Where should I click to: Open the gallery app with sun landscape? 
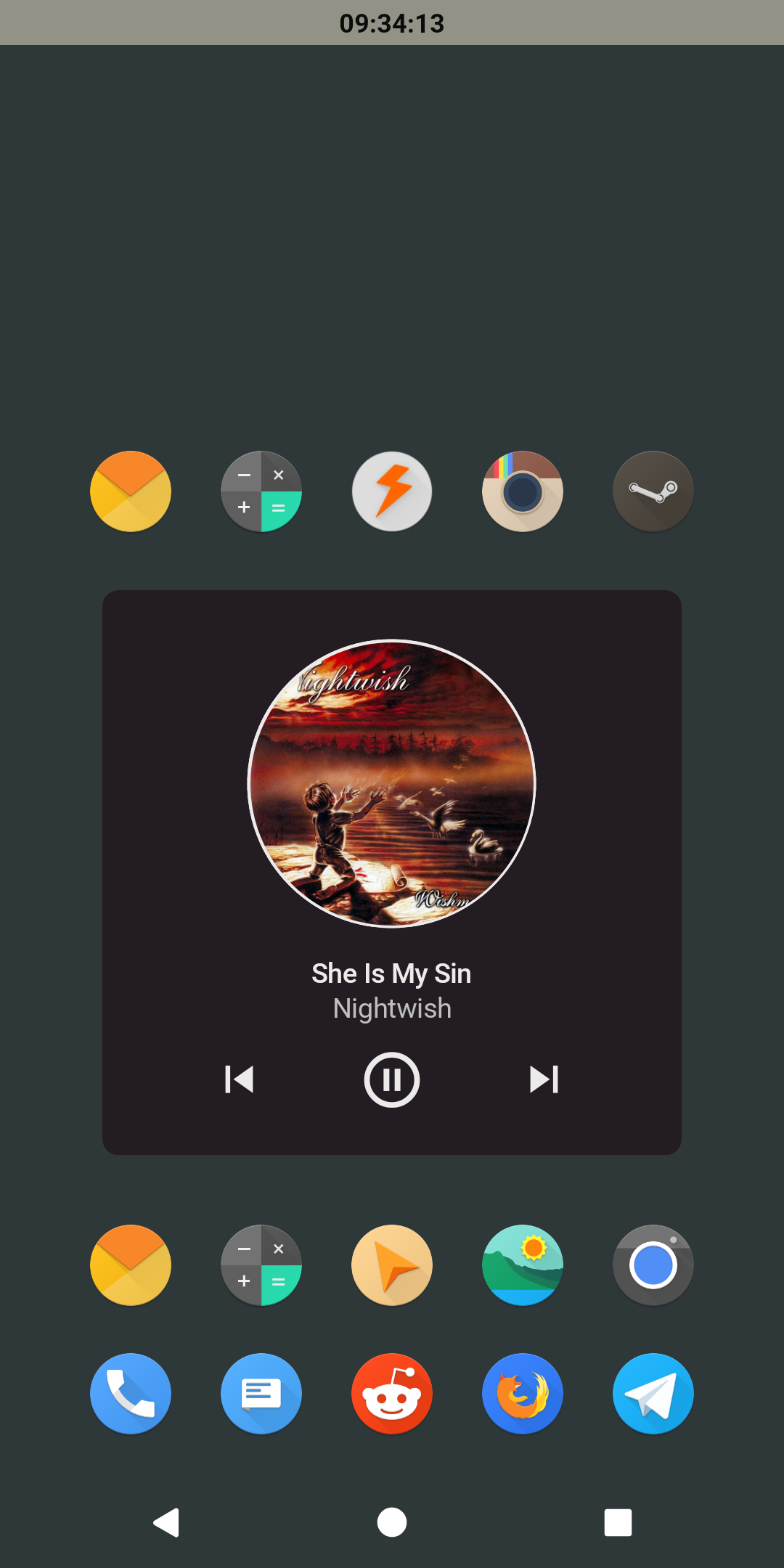click(x=523, y=1265)
